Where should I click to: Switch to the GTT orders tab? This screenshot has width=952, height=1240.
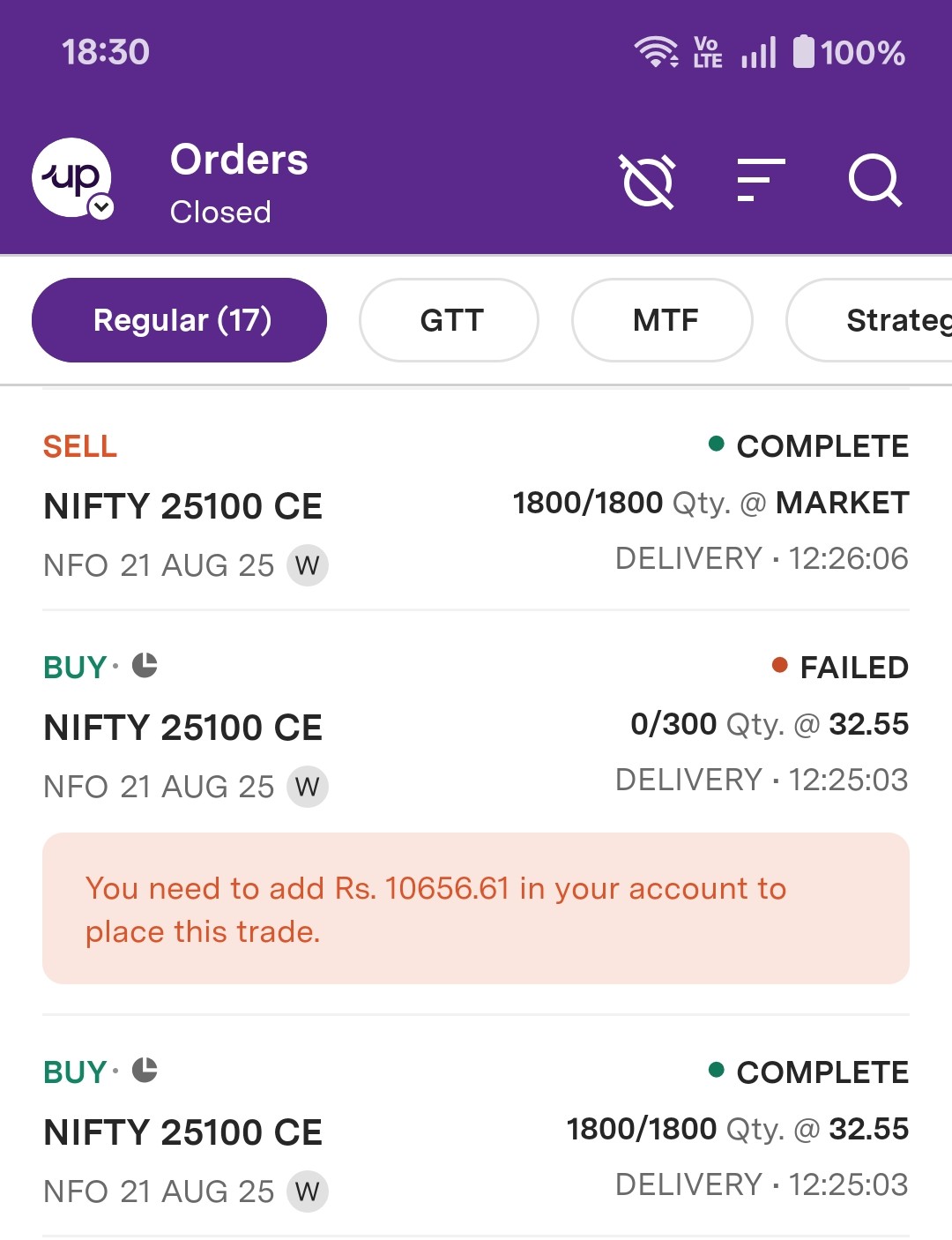coord(450,320)
